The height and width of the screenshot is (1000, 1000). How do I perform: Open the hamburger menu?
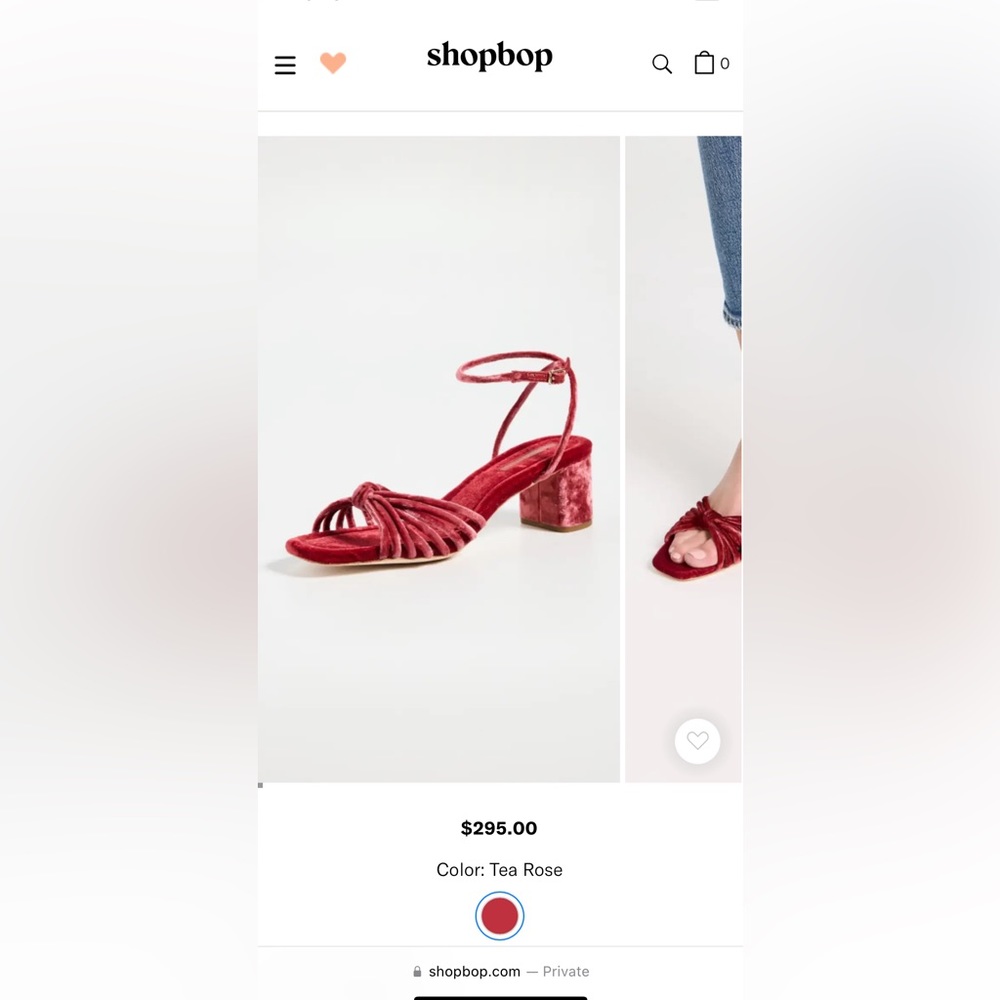tap(285, 65)
